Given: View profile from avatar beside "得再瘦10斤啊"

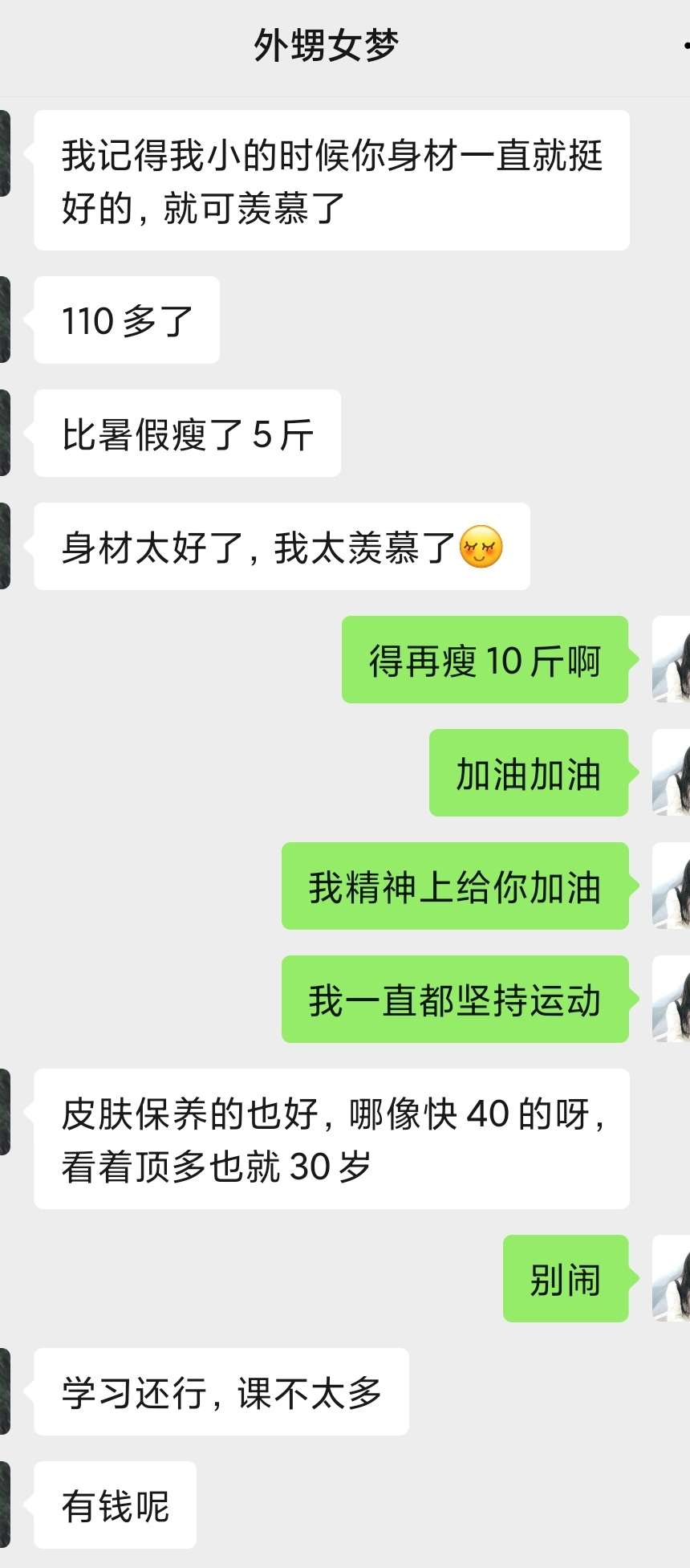Looking at the screenshot, I should (x=672, y=659).
